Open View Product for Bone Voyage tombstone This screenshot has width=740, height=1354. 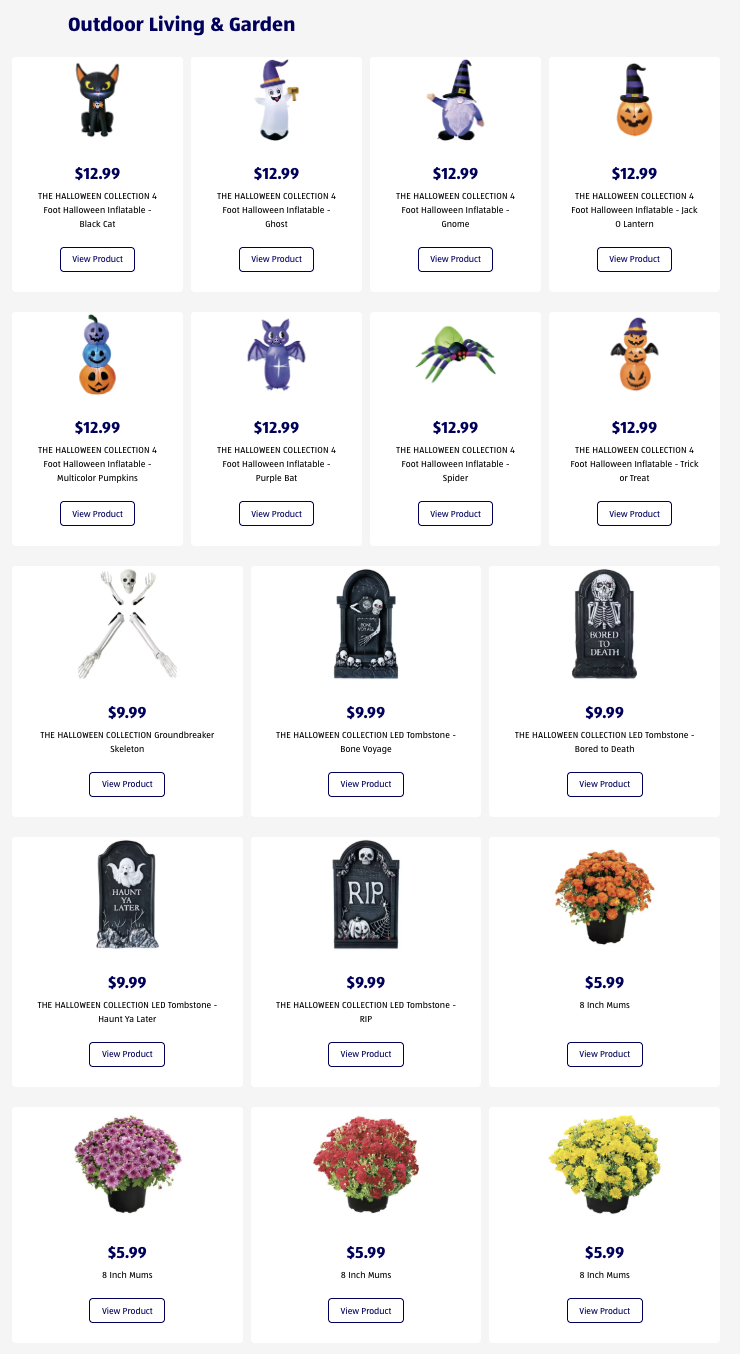pyautogui.click(x=366, y=784)
